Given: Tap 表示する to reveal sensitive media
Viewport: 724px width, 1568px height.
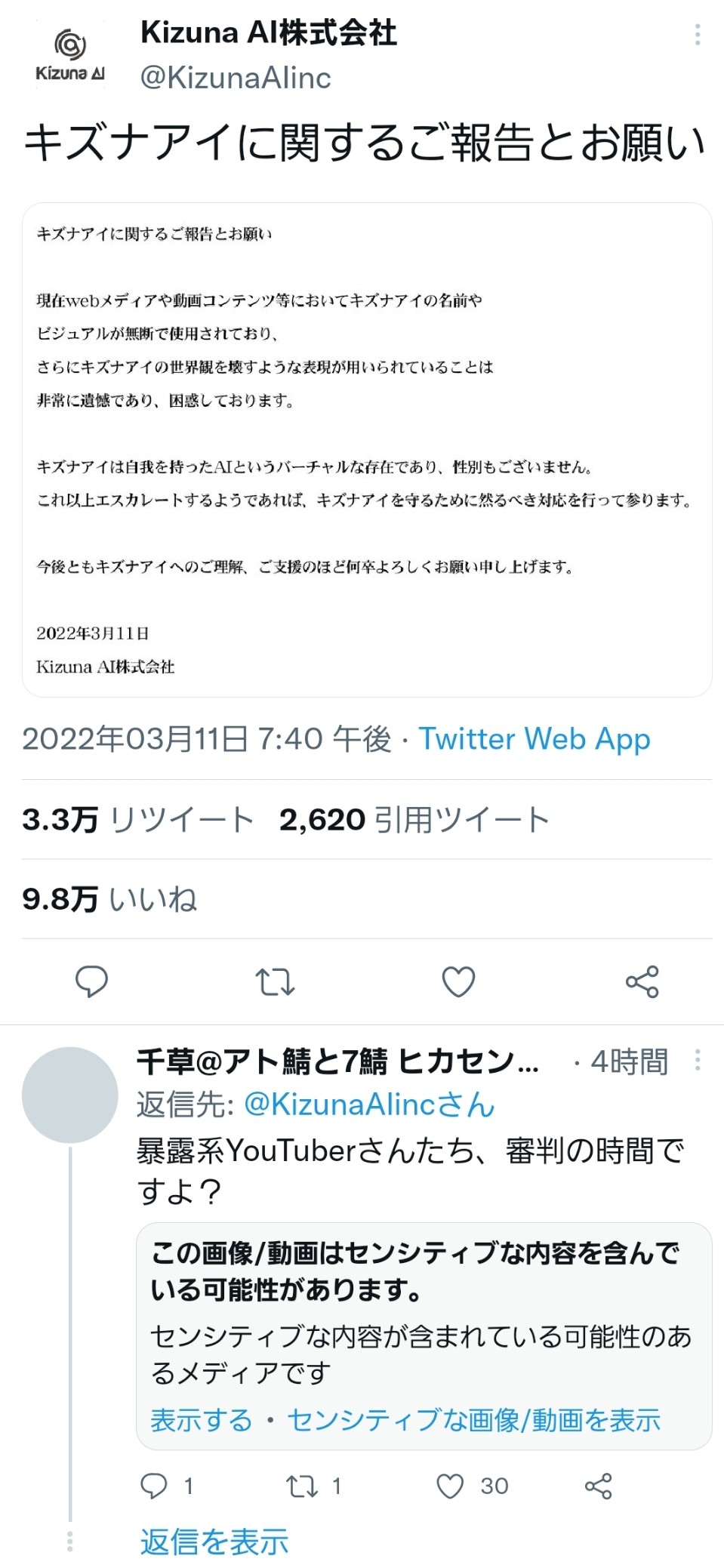Looking at the screenshot, I should coord(201,1420).
